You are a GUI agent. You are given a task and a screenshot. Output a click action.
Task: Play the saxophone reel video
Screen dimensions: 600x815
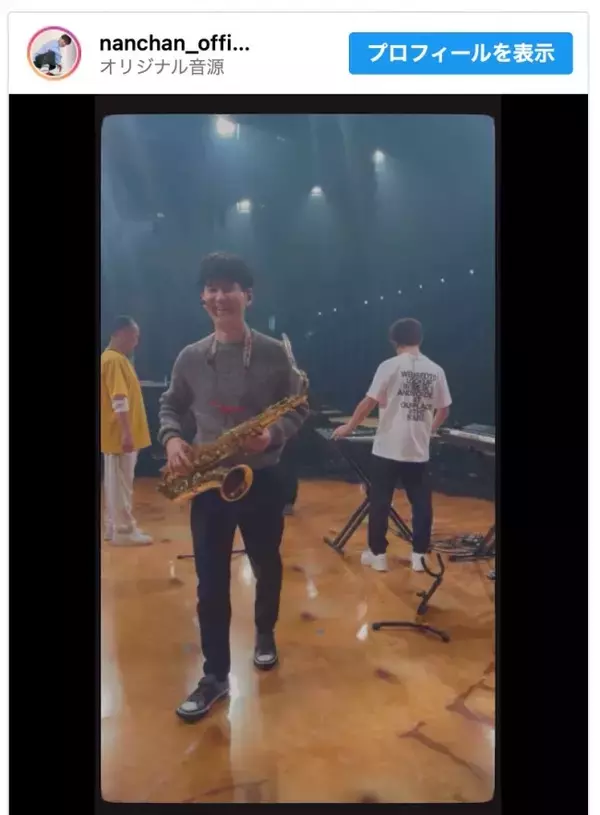[297, 457]
